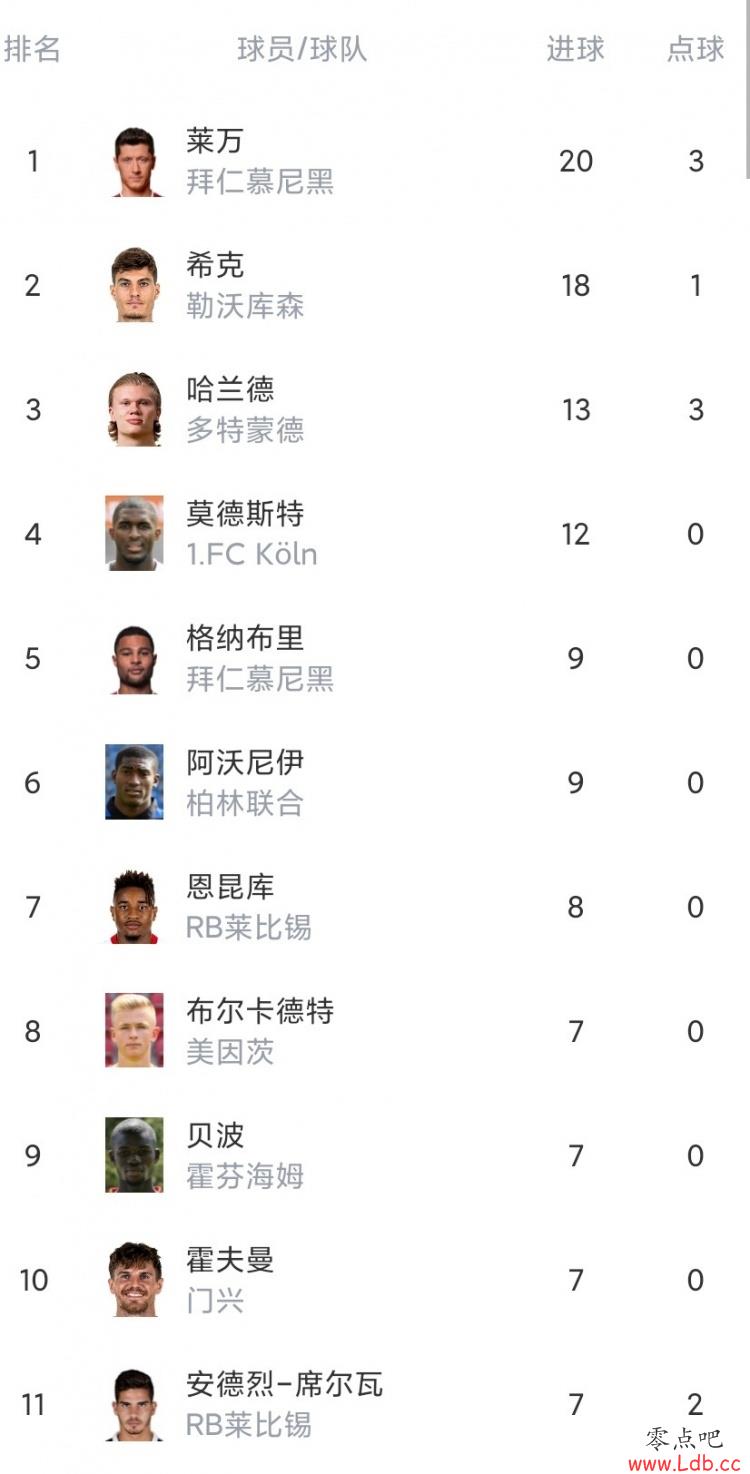Select 布尔卡德特 of 美因茨

click(375, 1031)
